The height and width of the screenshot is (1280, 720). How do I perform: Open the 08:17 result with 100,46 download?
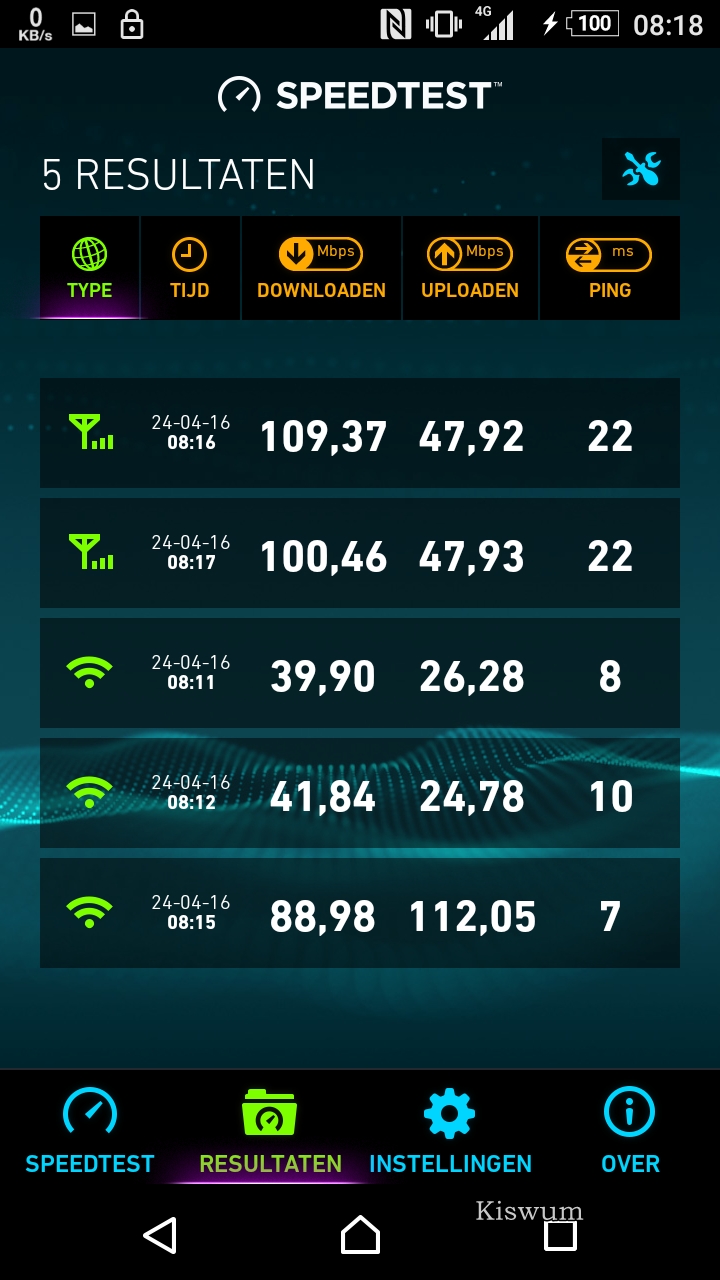(x=360, y=553)
